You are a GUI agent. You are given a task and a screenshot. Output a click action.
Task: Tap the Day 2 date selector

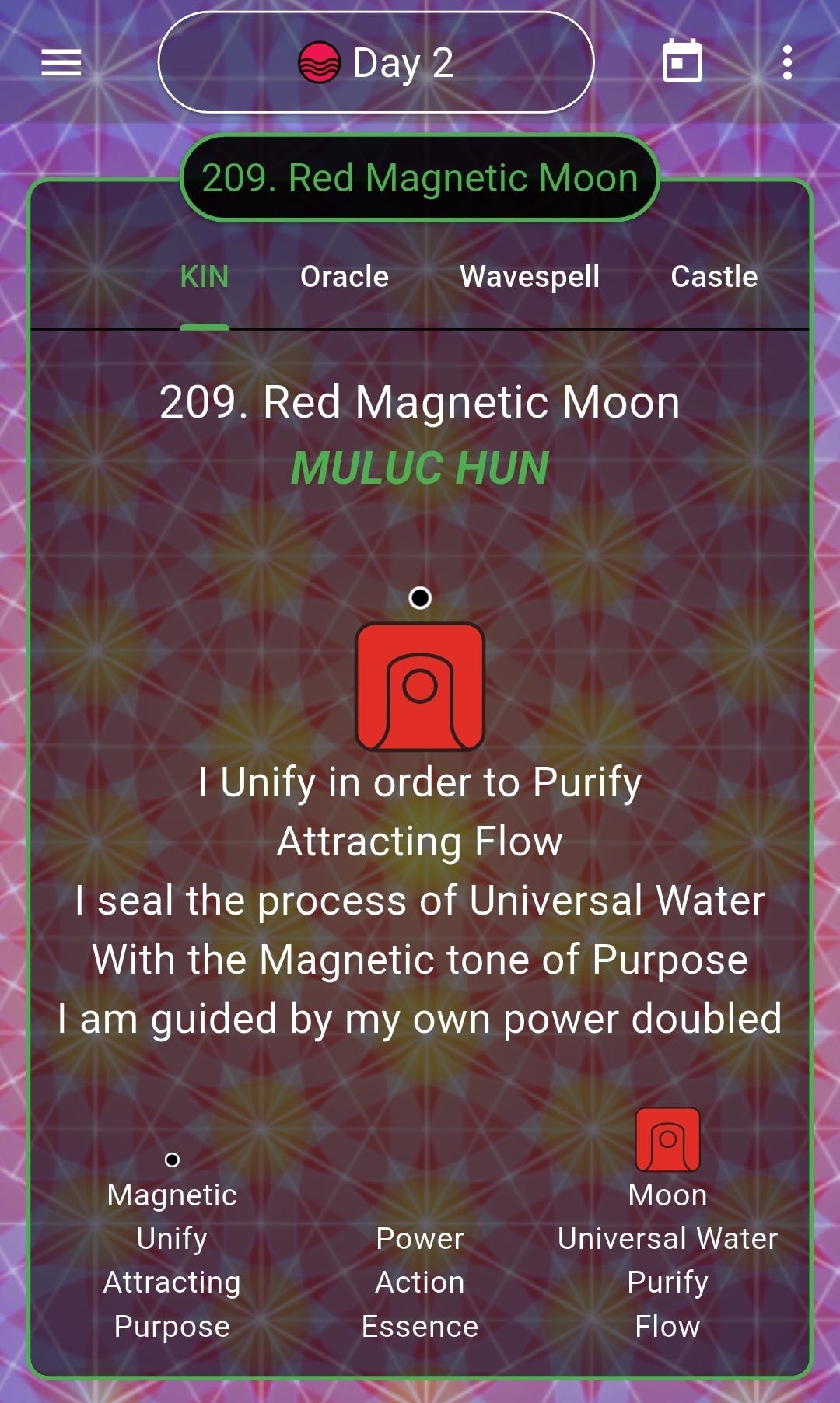click(x=376, y=62)
